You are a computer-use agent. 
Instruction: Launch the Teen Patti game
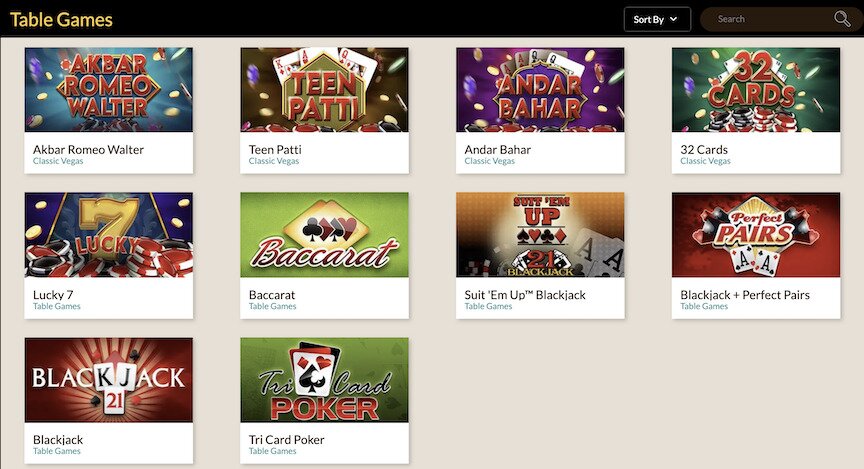(324, 90)
